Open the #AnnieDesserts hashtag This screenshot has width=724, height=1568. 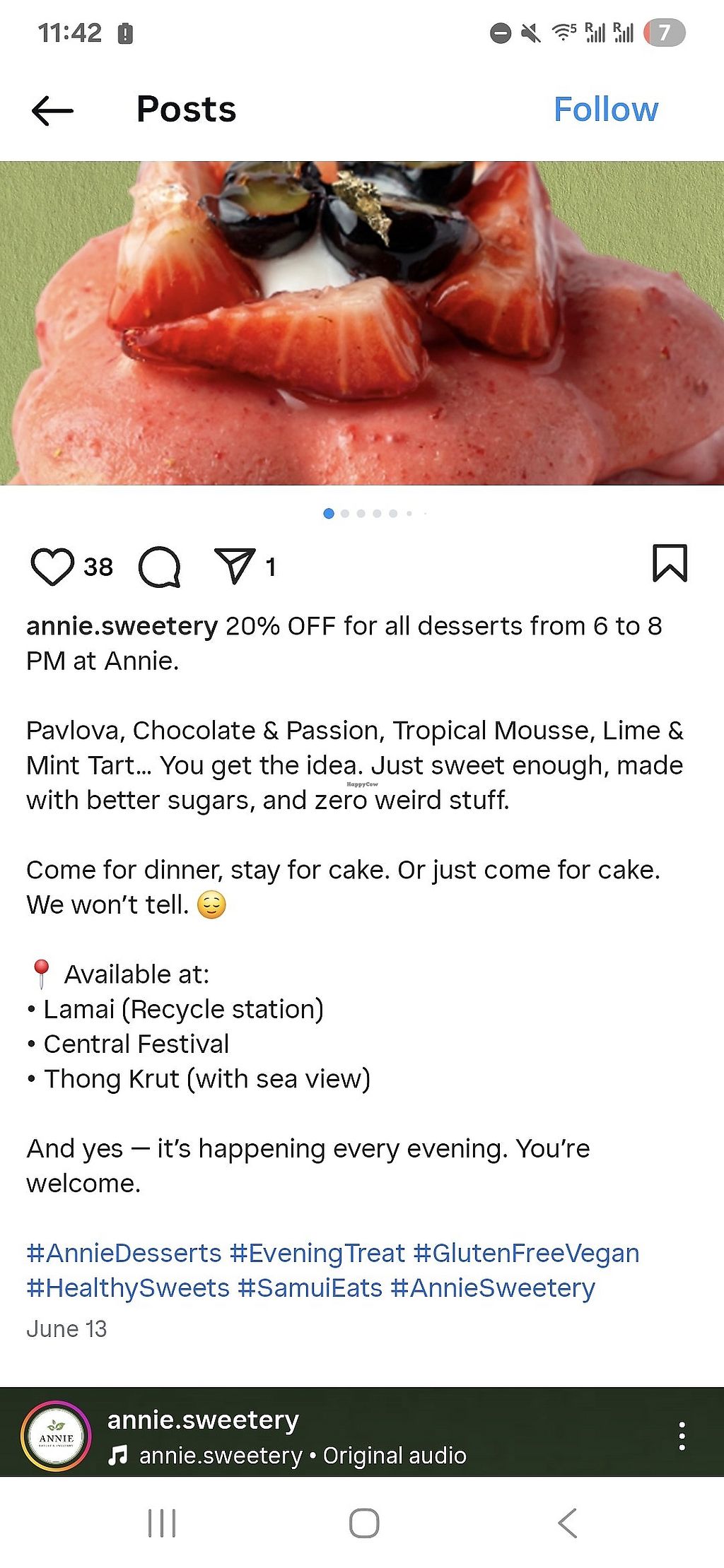(x=124, y=1254)
